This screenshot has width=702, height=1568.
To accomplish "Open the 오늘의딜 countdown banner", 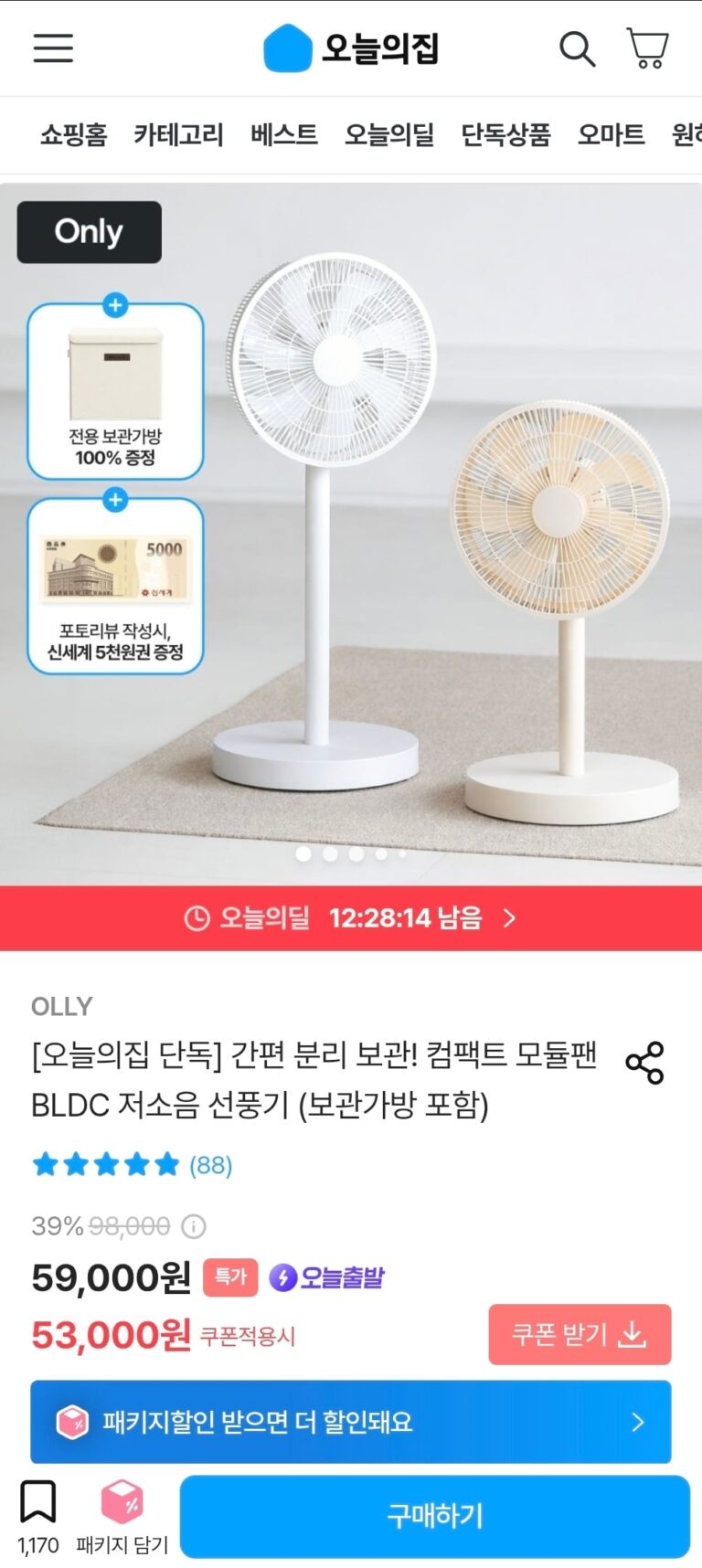I will click(x=351, y=917).
